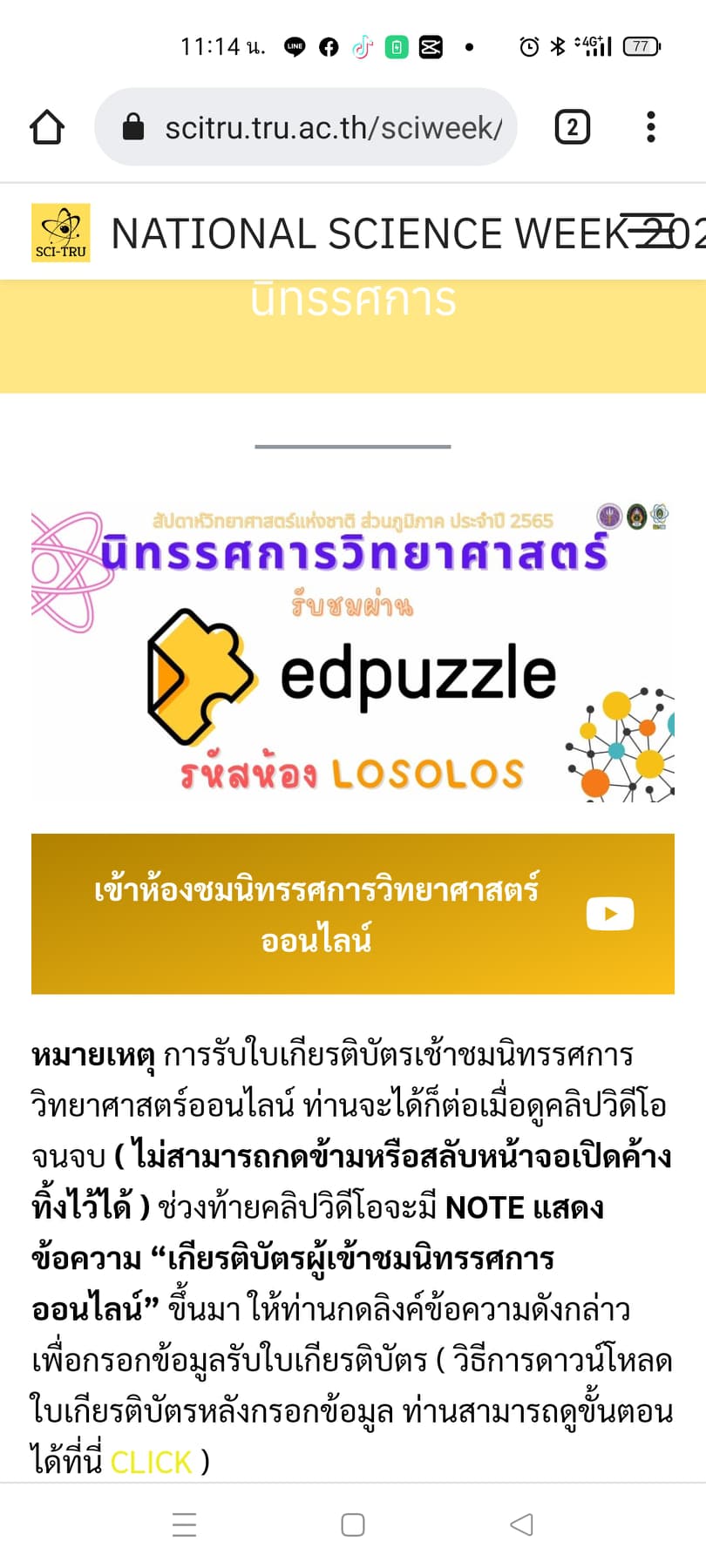The height and width of the screenshot is (1568, 706).
Task: Open the system recent apps view
Action: tap(184, 1524)
